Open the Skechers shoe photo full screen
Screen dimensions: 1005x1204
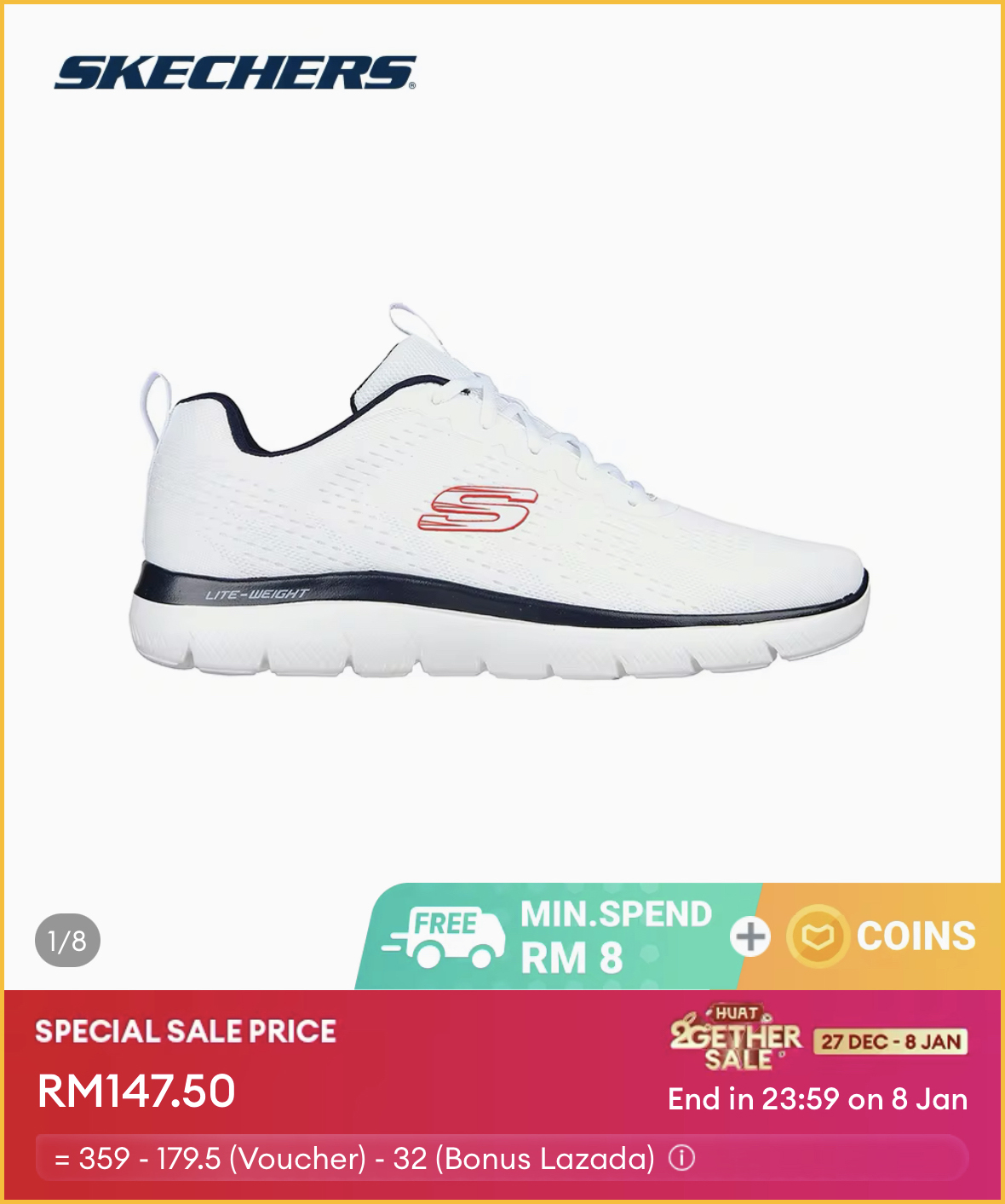coord(501,494)
